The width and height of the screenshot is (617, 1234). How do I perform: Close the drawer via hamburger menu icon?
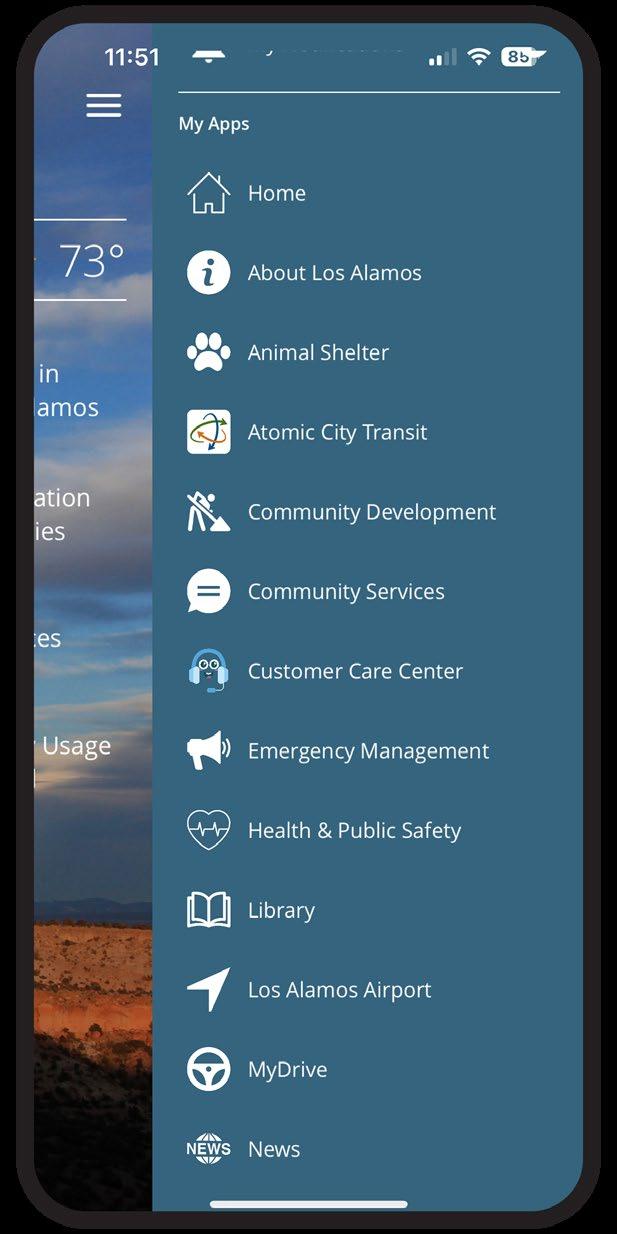104,105
